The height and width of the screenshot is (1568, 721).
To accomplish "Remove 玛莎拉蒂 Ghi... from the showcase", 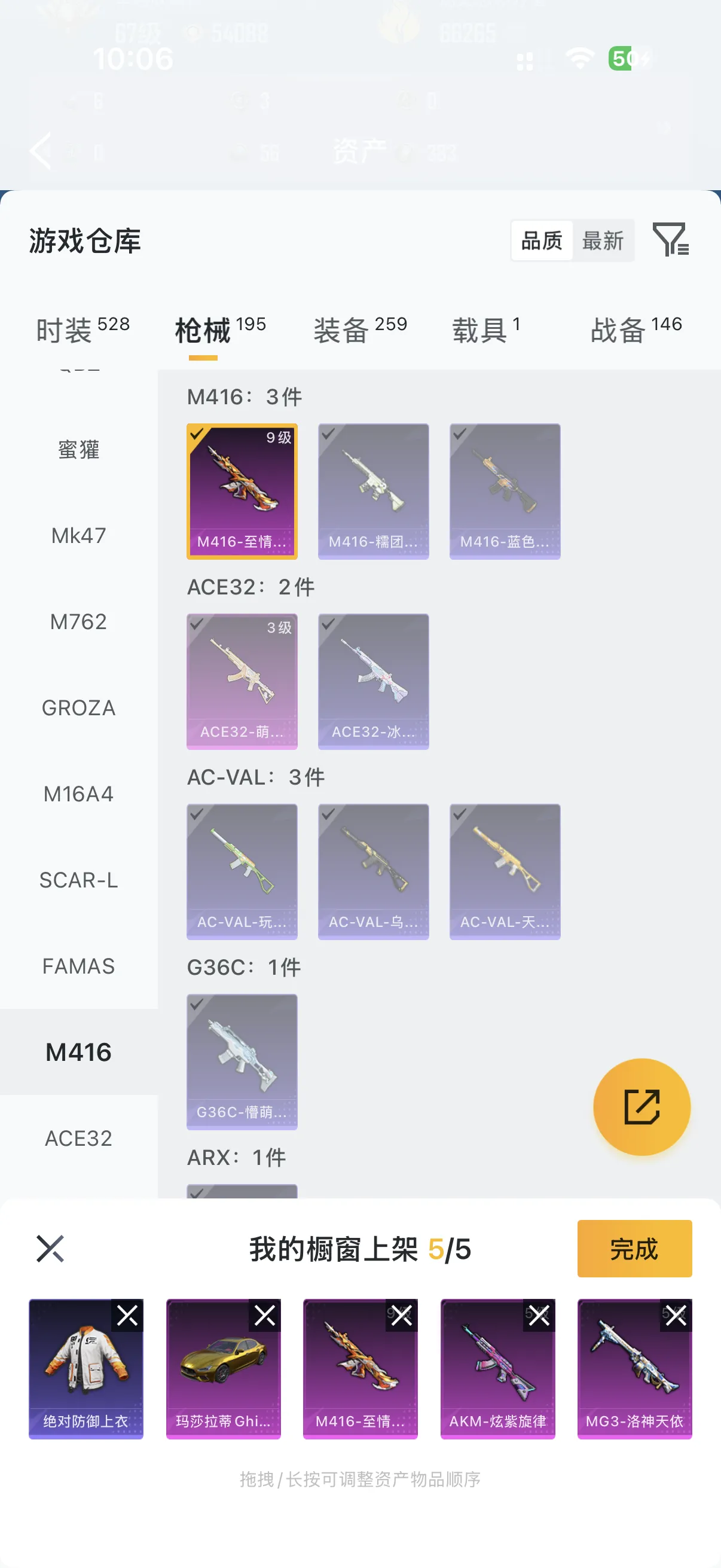I will [x=265, y=1316].
